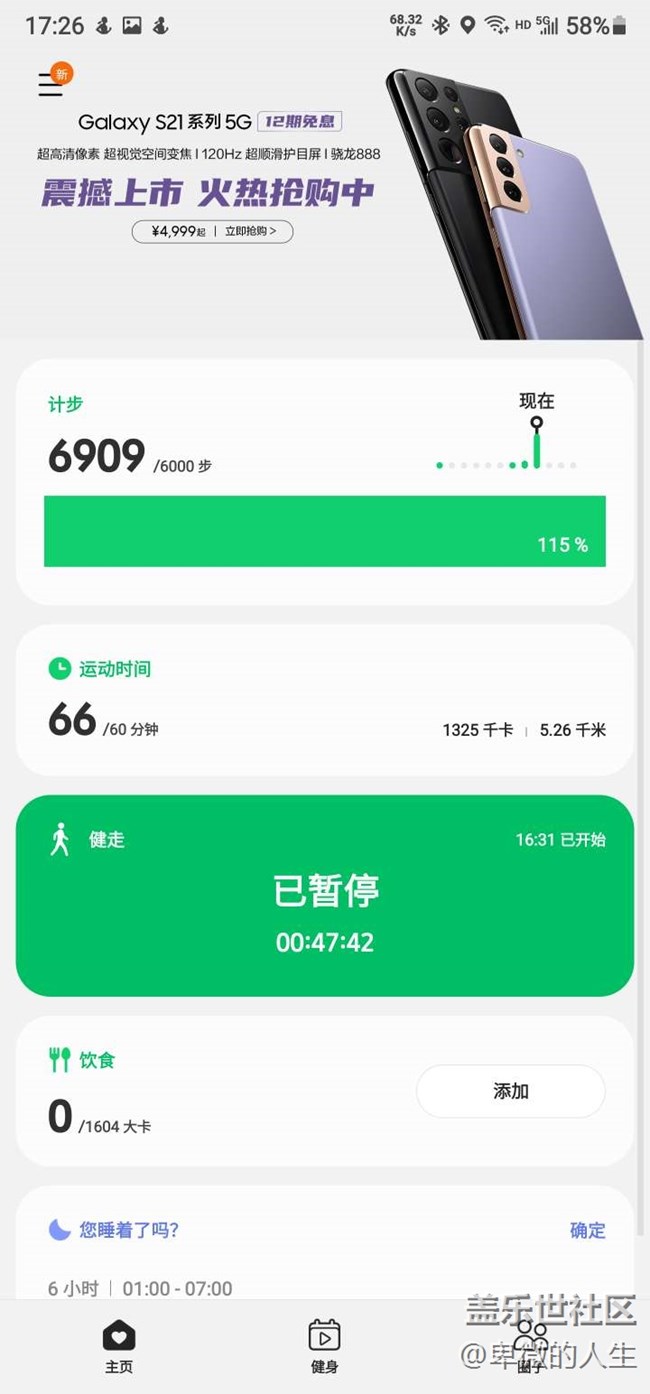Open the hamburger drawer menu
The width and height of the screenshot is (650, 1394).
[51, 85]
